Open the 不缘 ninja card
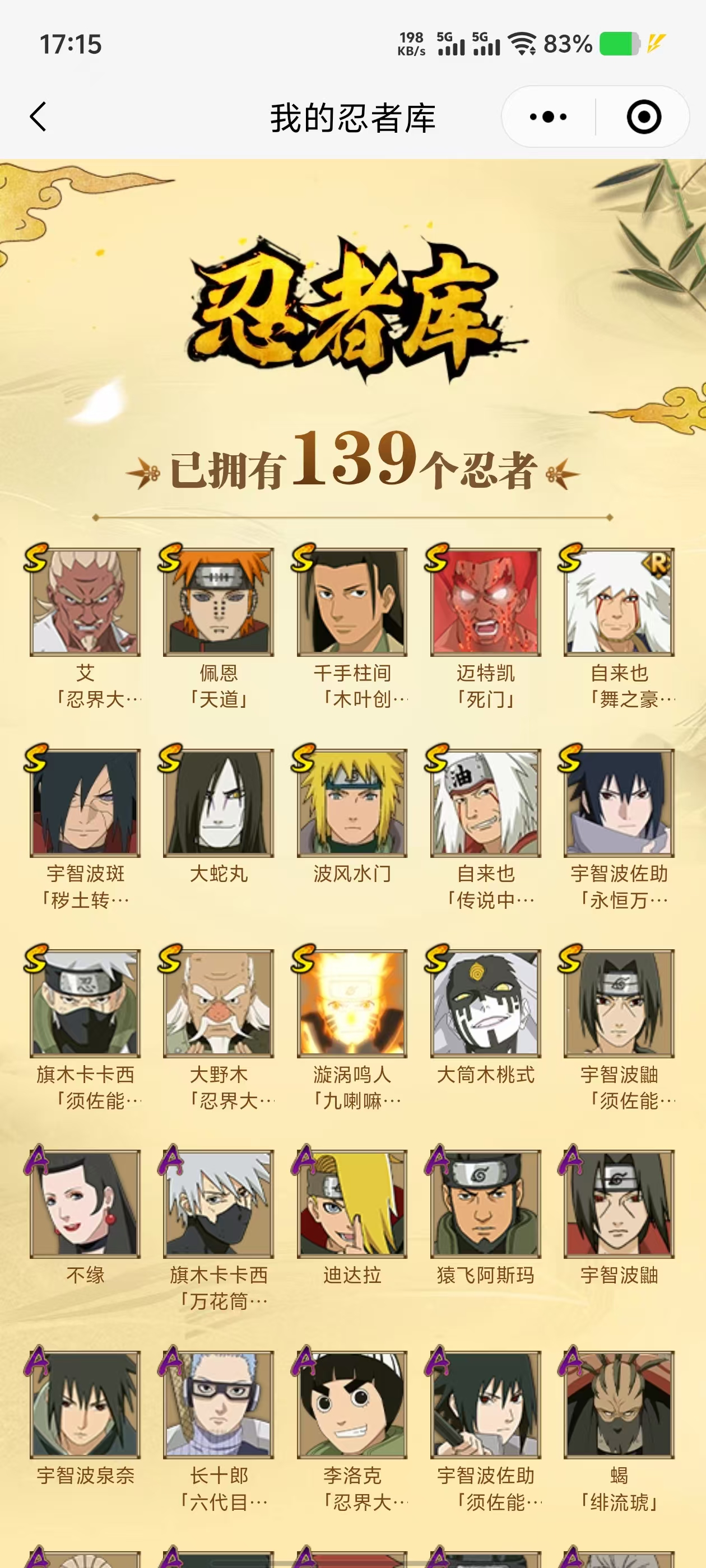This screenshot has width=706, height=1568. [85, 1203]
